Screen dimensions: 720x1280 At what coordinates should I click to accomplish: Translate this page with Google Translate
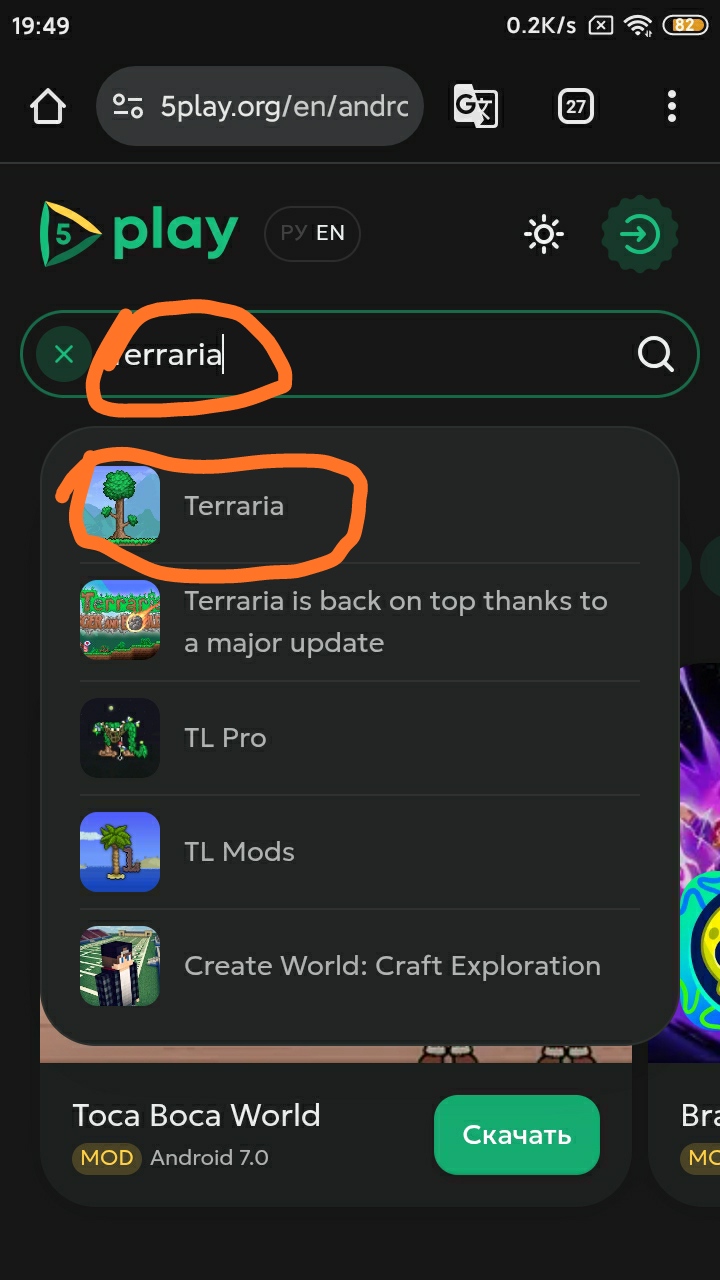click(x=475, y=106)
